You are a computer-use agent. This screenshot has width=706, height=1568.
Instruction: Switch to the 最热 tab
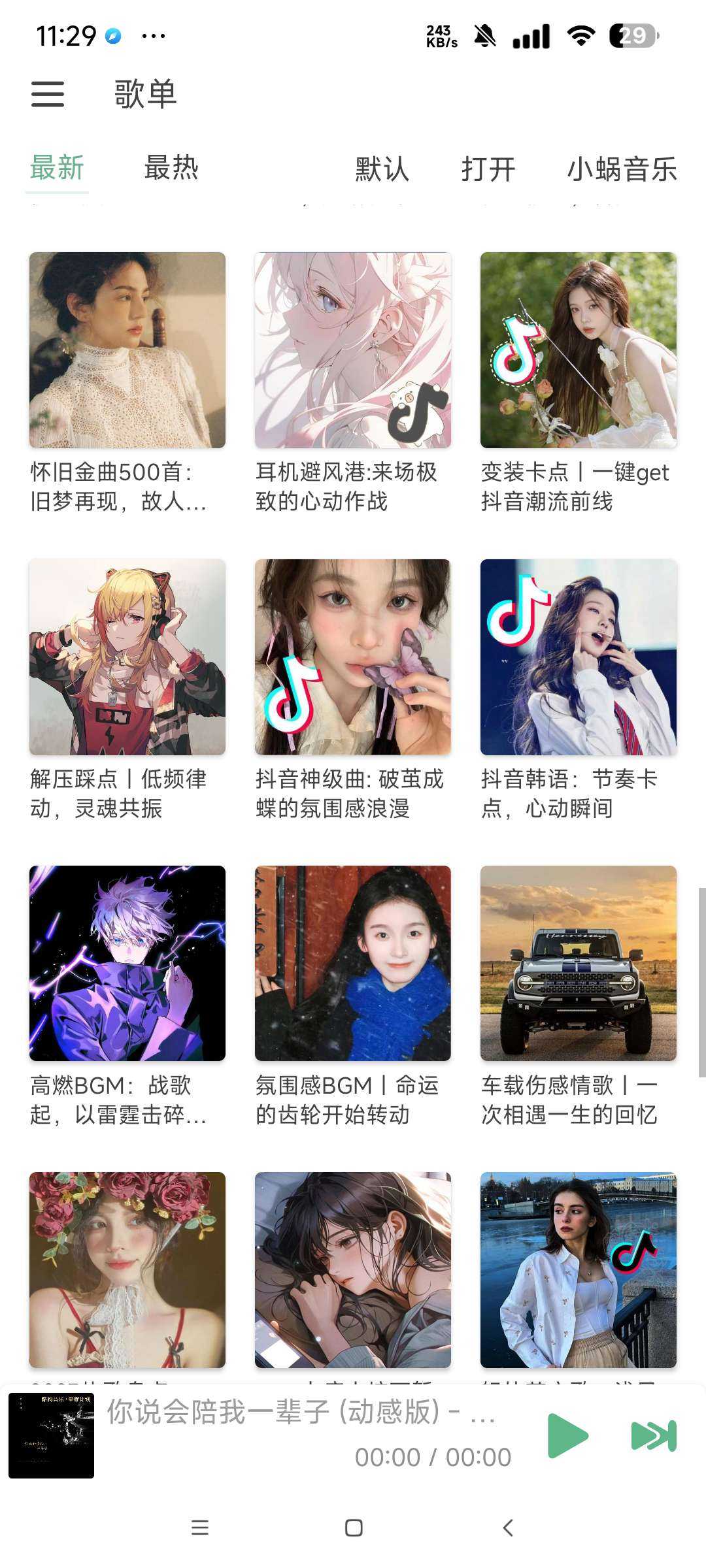tap(171, 169)
